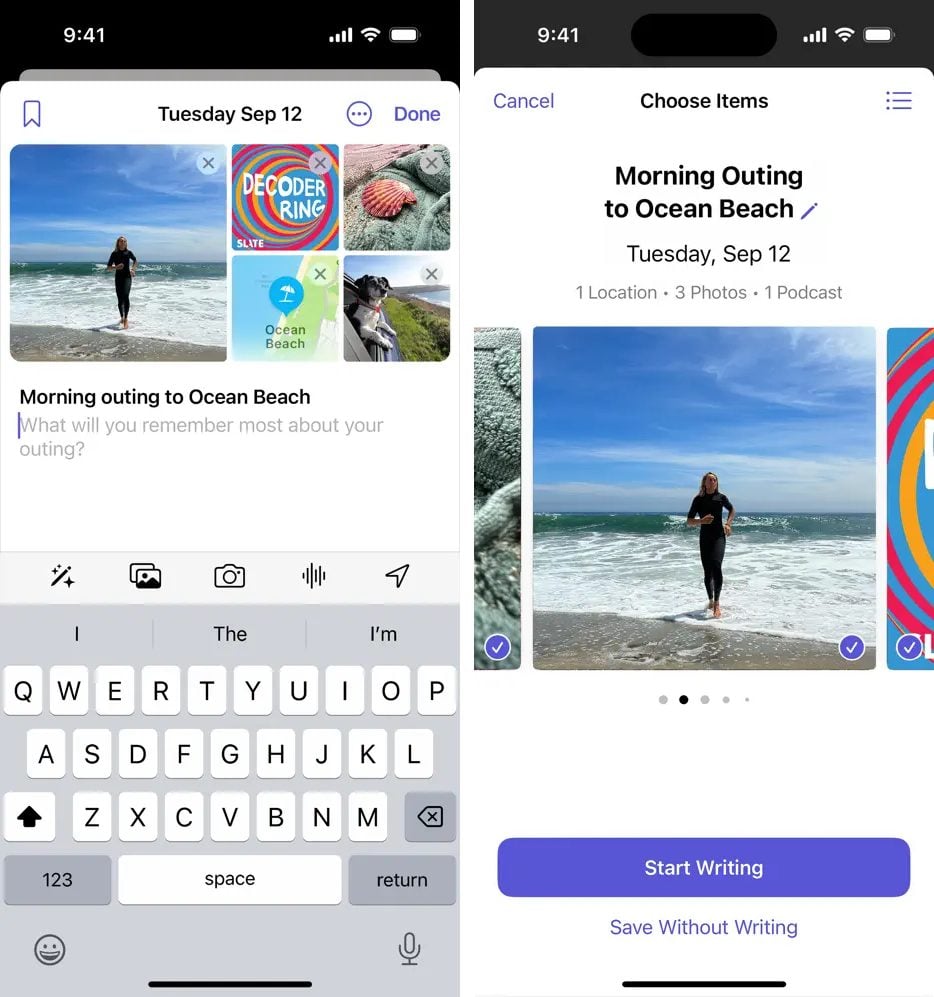Viewport: 934px width, 997px height.
Task: Open journaling suggestions magic wand
Action: pos(62,576)
